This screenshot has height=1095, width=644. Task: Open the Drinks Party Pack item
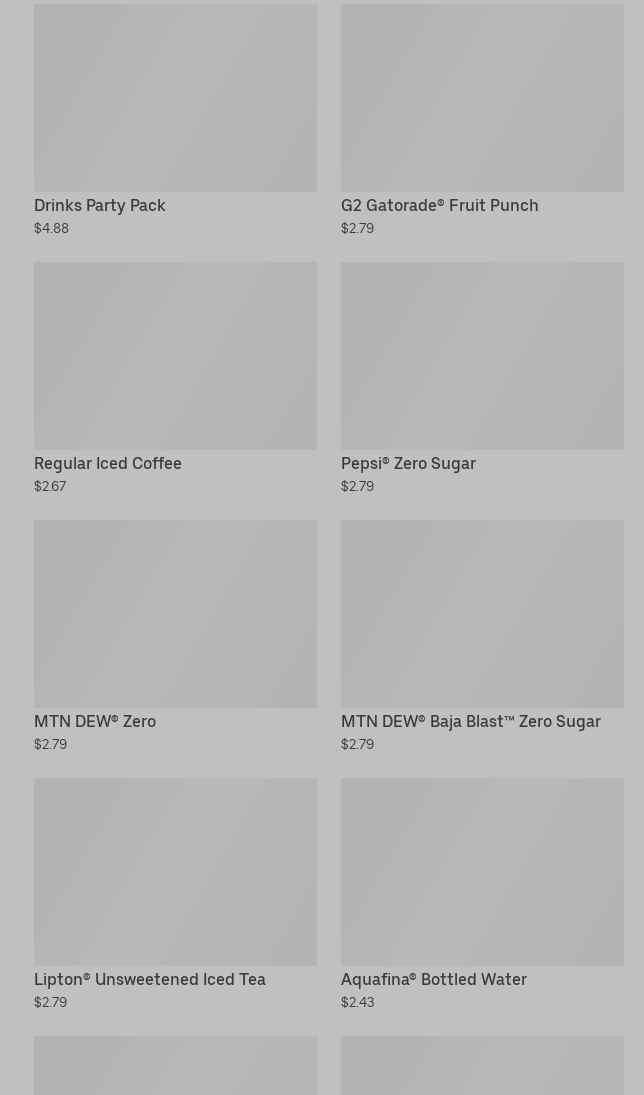[x=175, y=120]
